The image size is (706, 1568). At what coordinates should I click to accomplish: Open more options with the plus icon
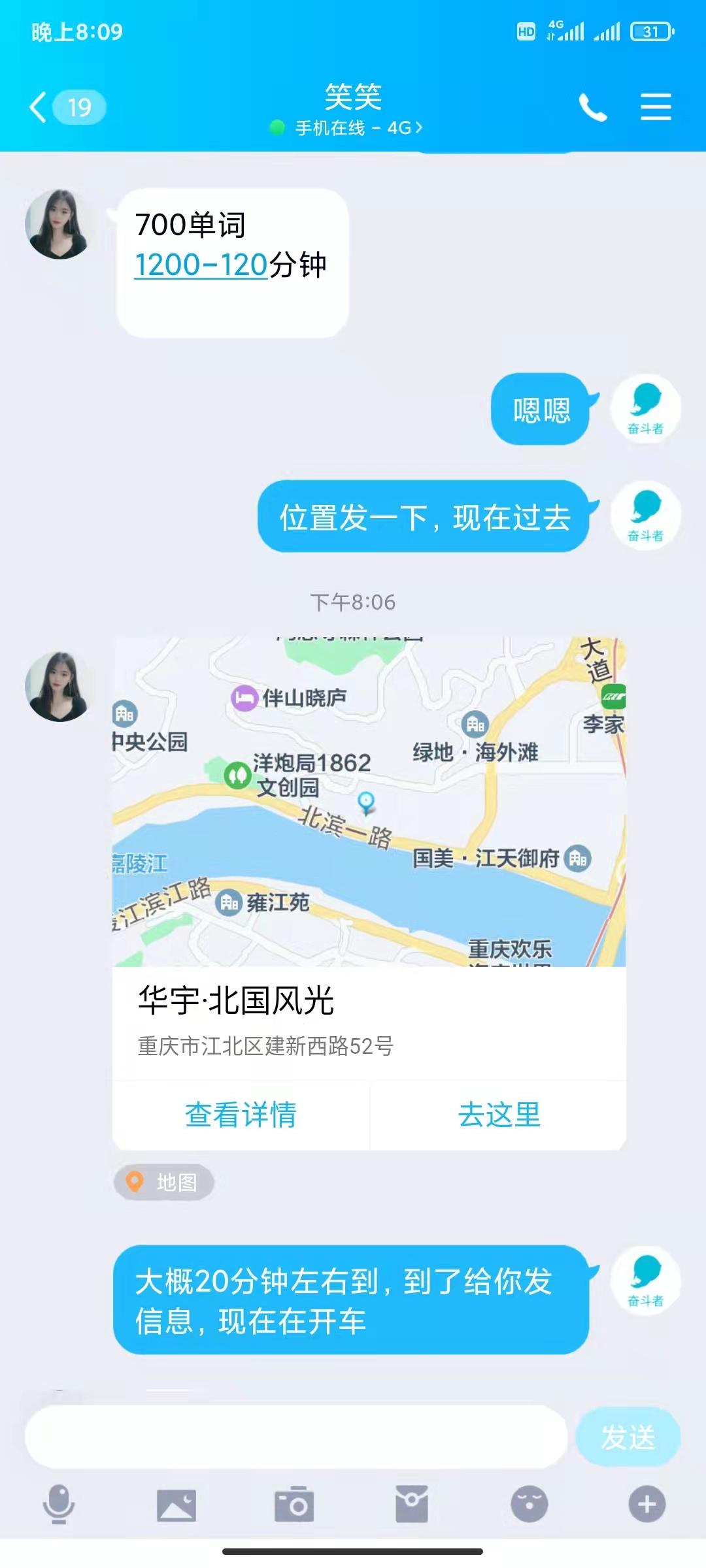647,1504
